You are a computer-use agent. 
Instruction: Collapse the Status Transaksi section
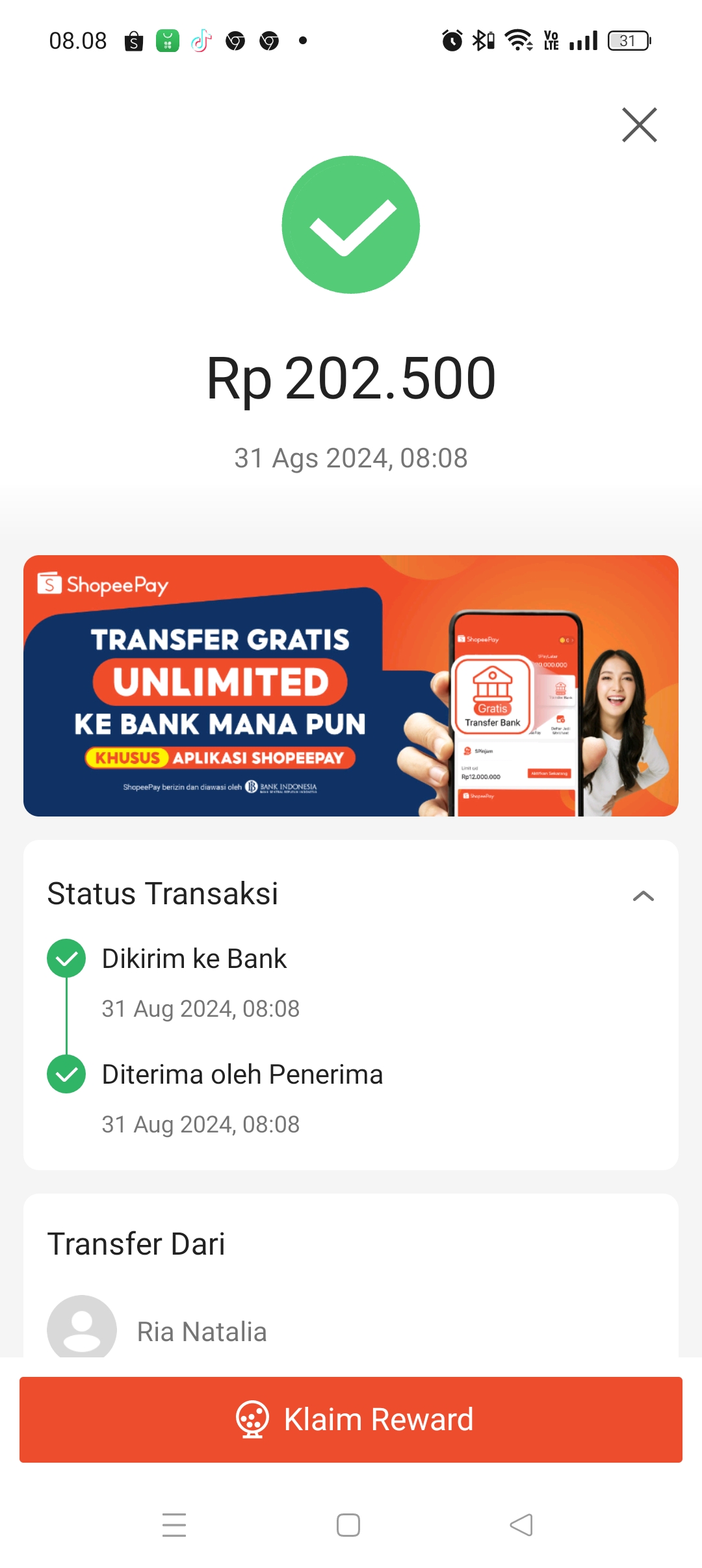643,896
